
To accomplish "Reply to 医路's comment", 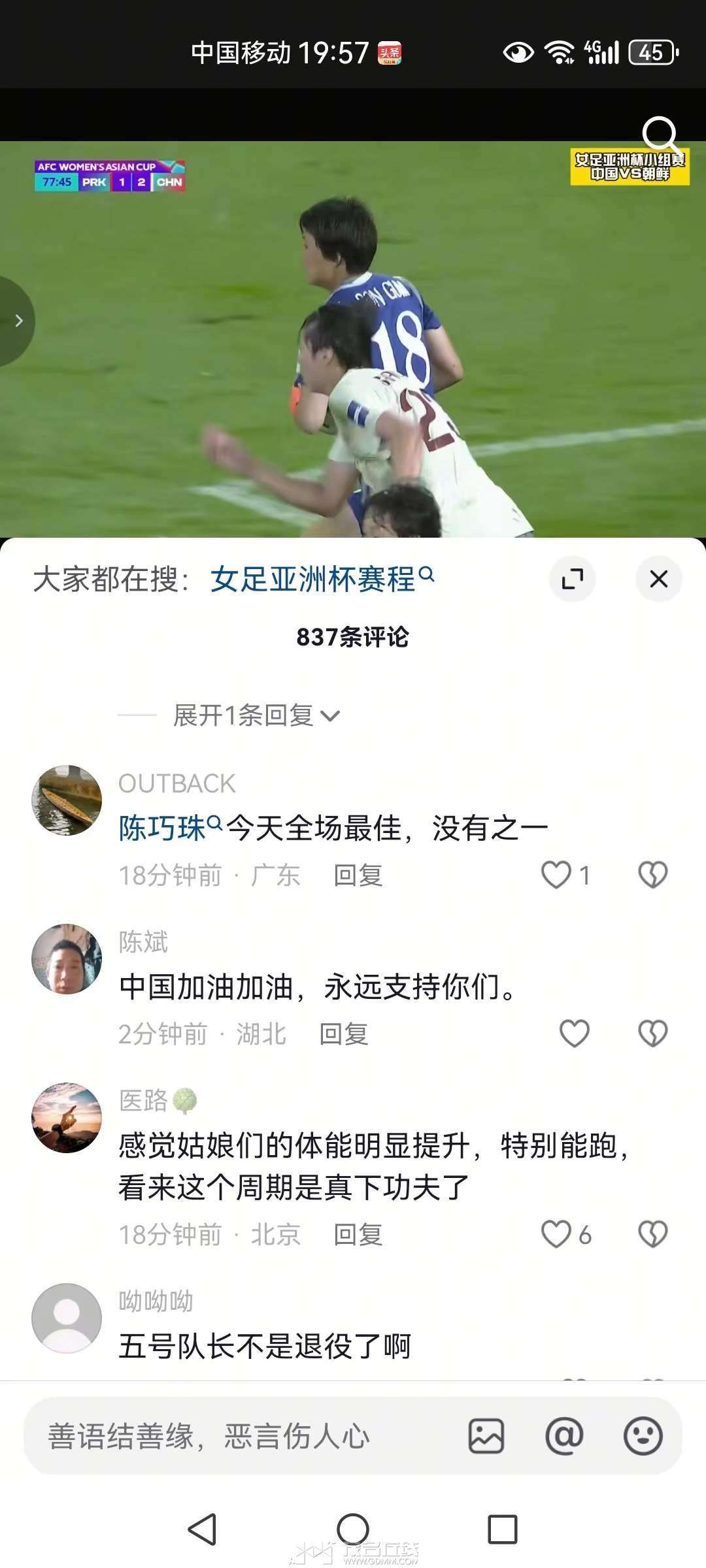I will (358, 1235).
